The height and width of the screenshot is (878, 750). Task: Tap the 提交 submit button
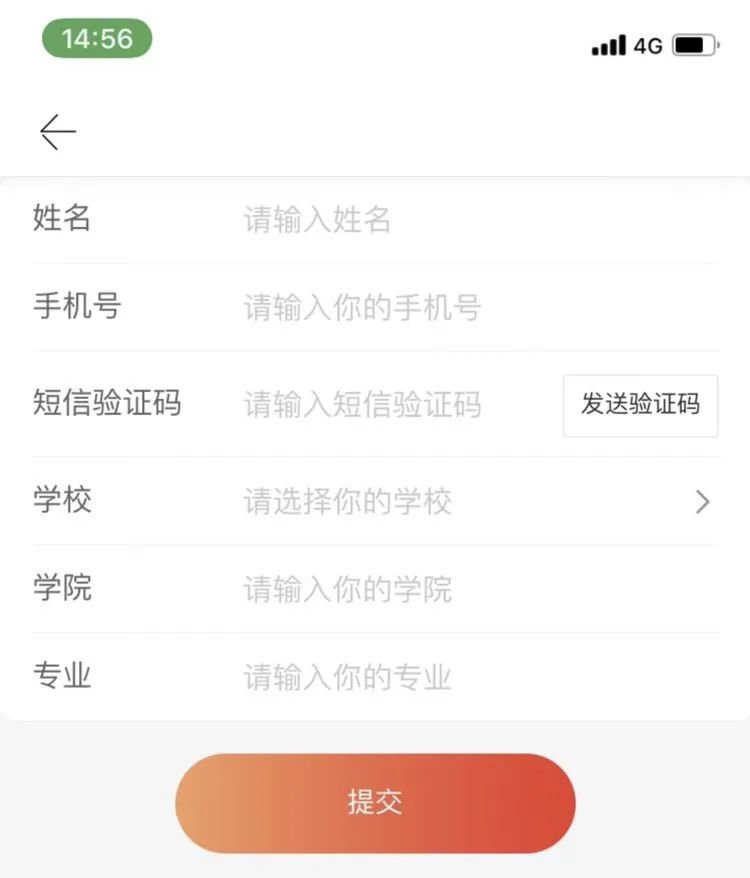click(375, 802)
